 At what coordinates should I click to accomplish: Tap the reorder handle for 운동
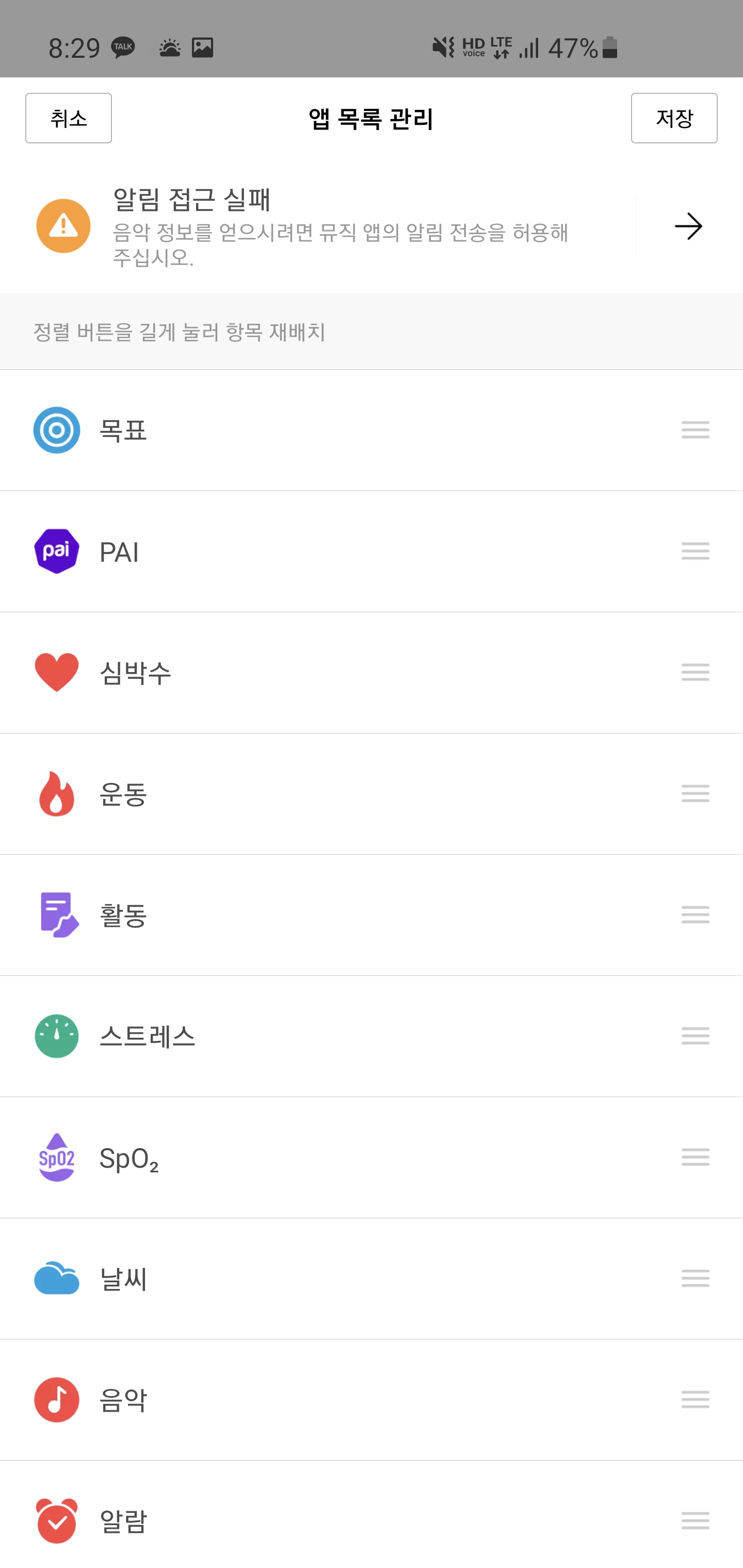click(695, 793)
